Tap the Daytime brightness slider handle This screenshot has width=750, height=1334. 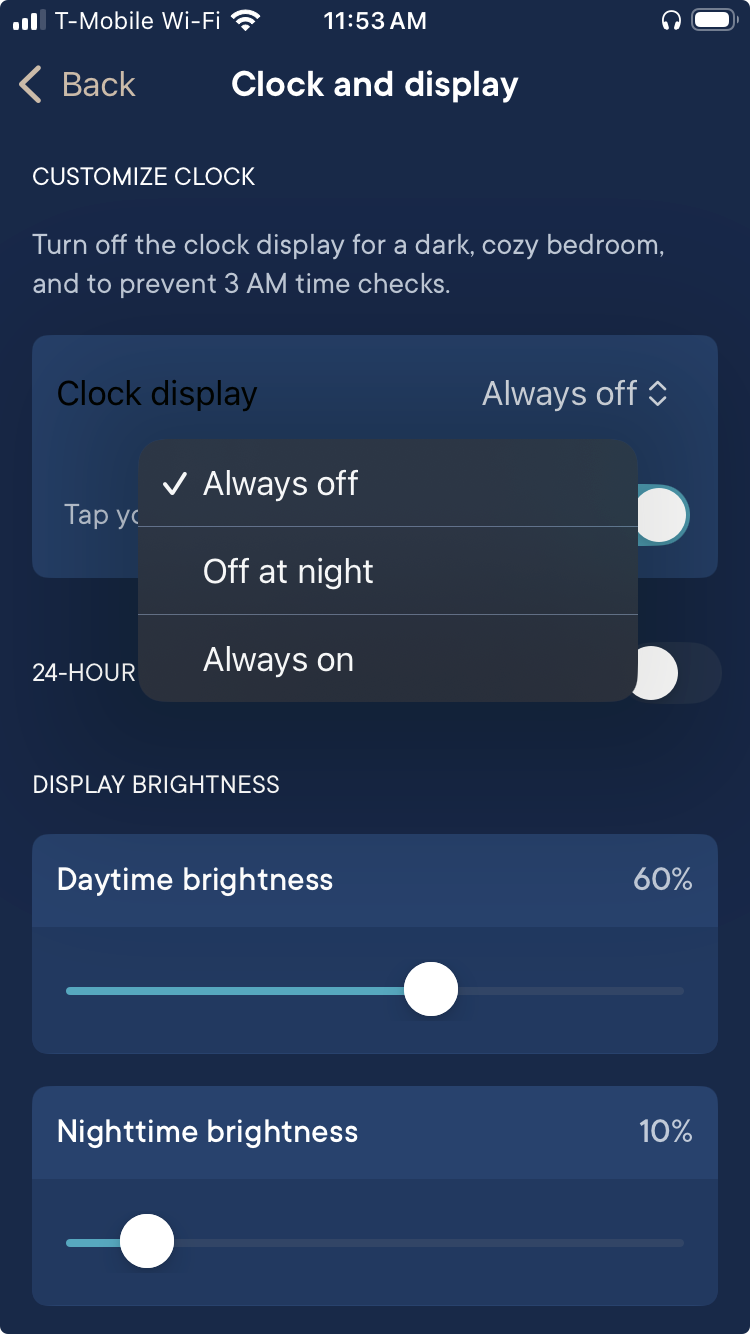tap(431, 990)
